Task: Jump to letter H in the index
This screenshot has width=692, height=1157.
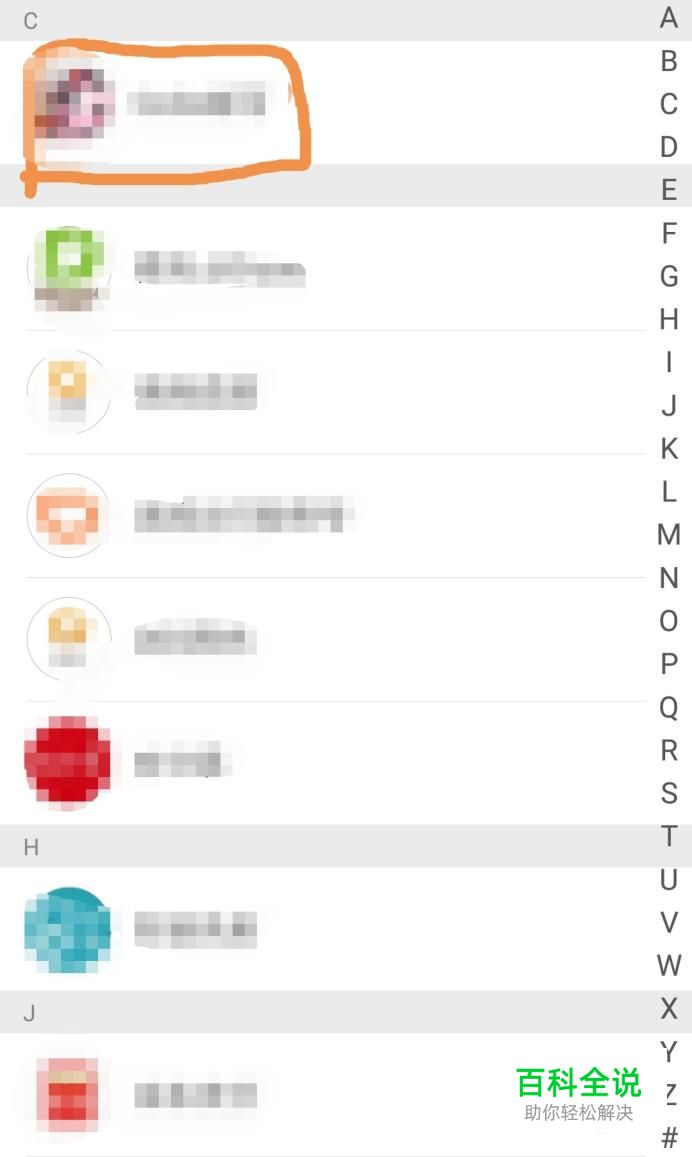Action: point(668,320)
